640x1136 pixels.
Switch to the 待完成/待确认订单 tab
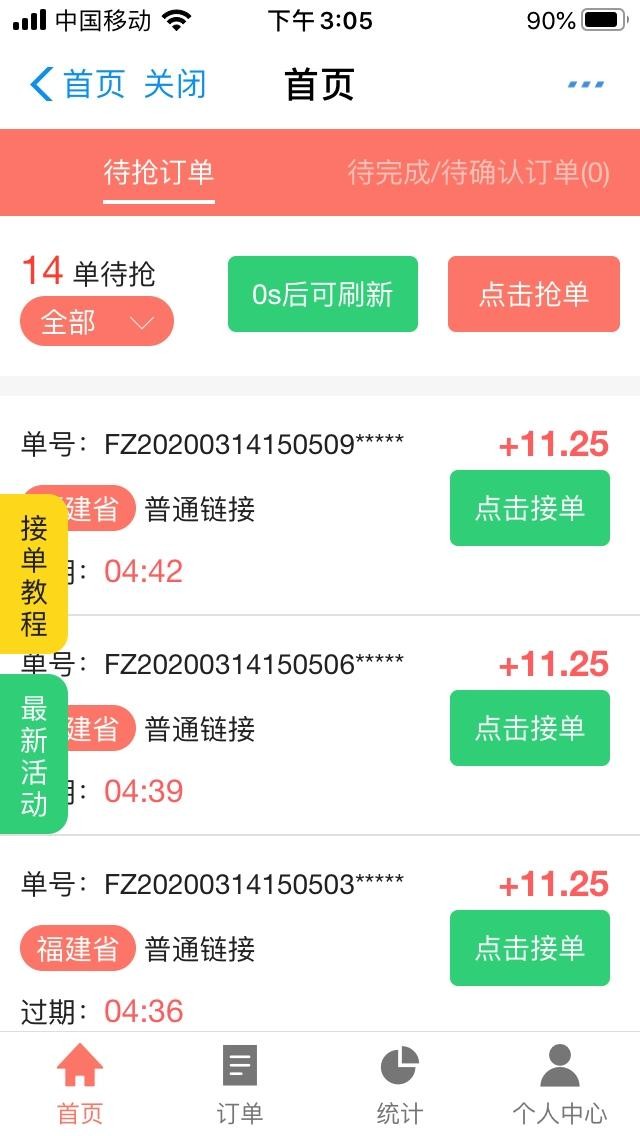(478, 172)
